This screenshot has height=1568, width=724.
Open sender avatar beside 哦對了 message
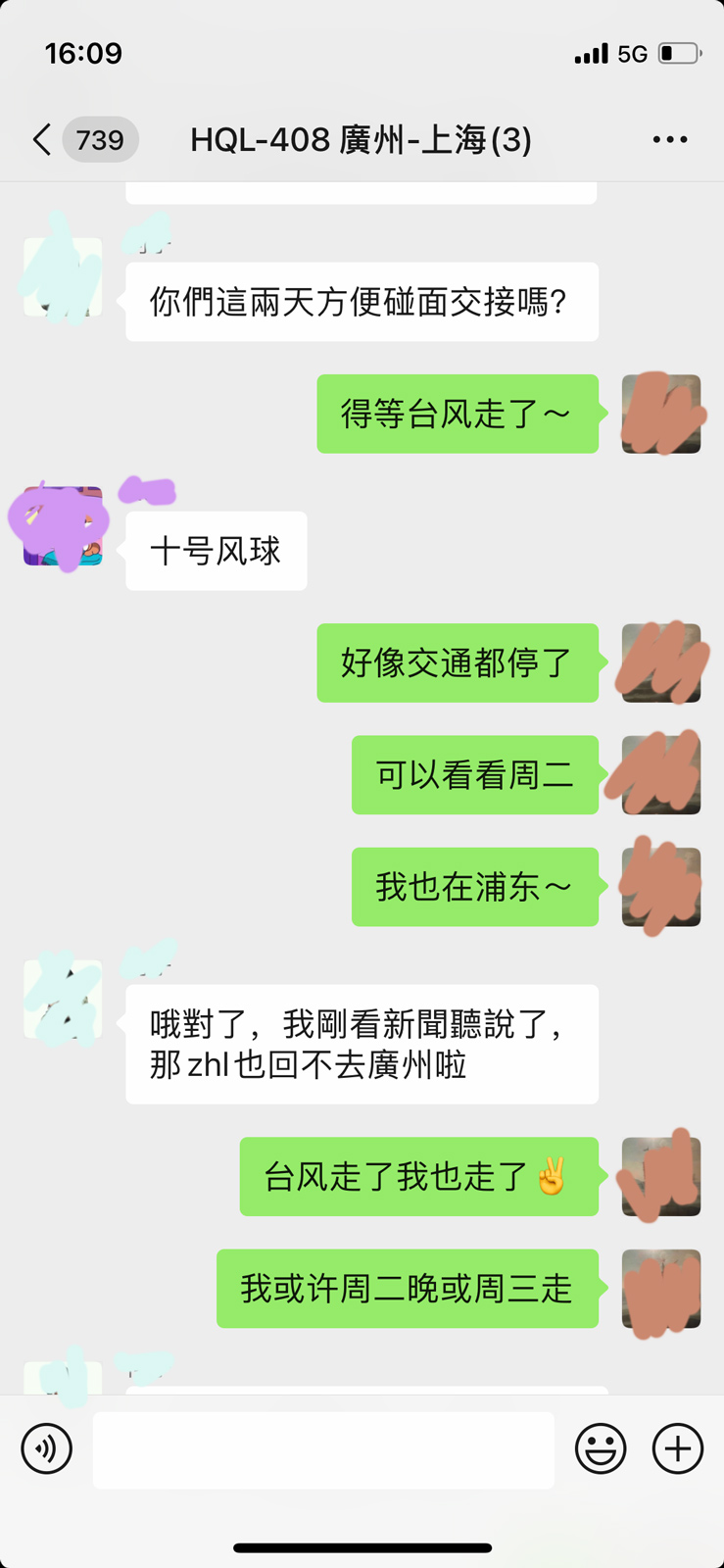click(63, 1000)
